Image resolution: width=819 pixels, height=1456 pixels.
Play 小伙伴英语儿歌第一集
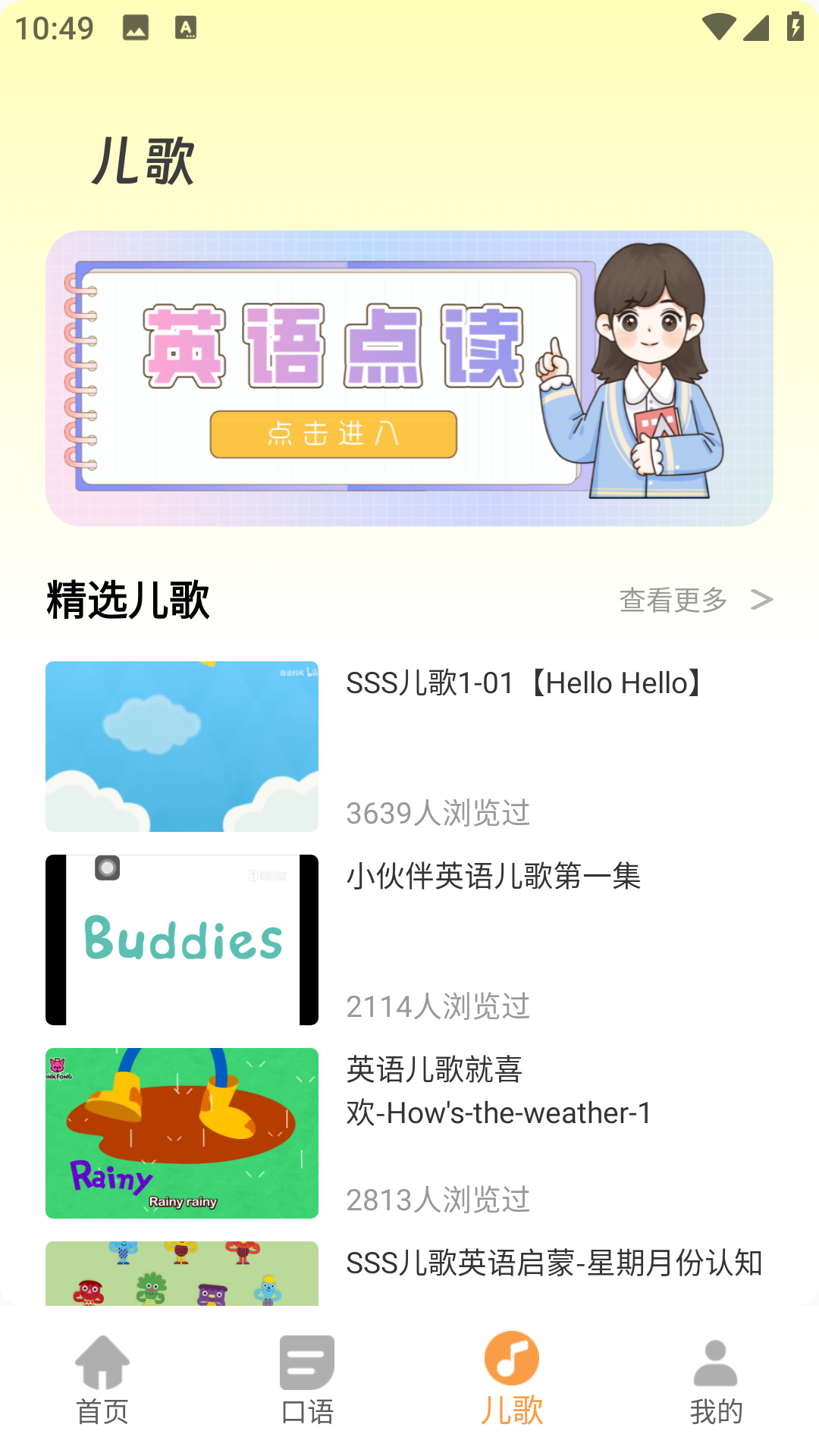click(493, 877)
